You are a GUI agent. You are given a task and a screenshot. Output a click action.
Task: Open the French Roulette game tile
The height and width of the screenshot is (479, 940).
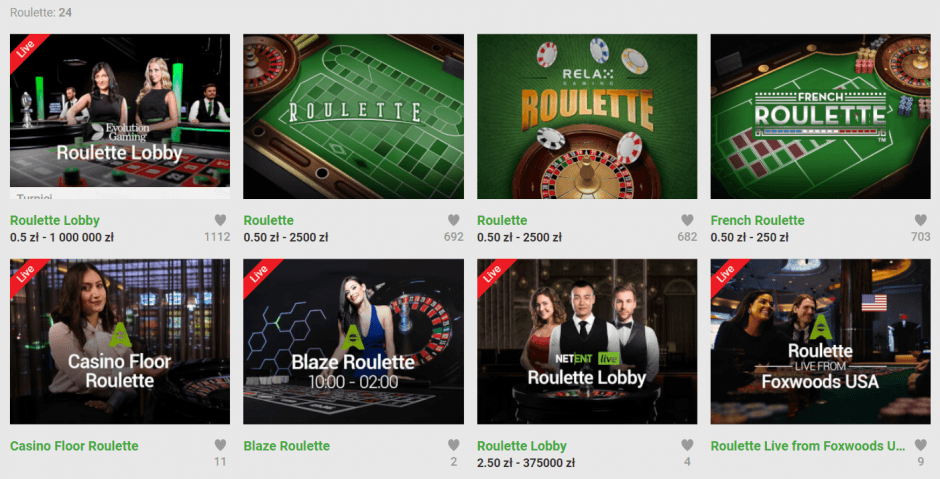click(820, 115)
